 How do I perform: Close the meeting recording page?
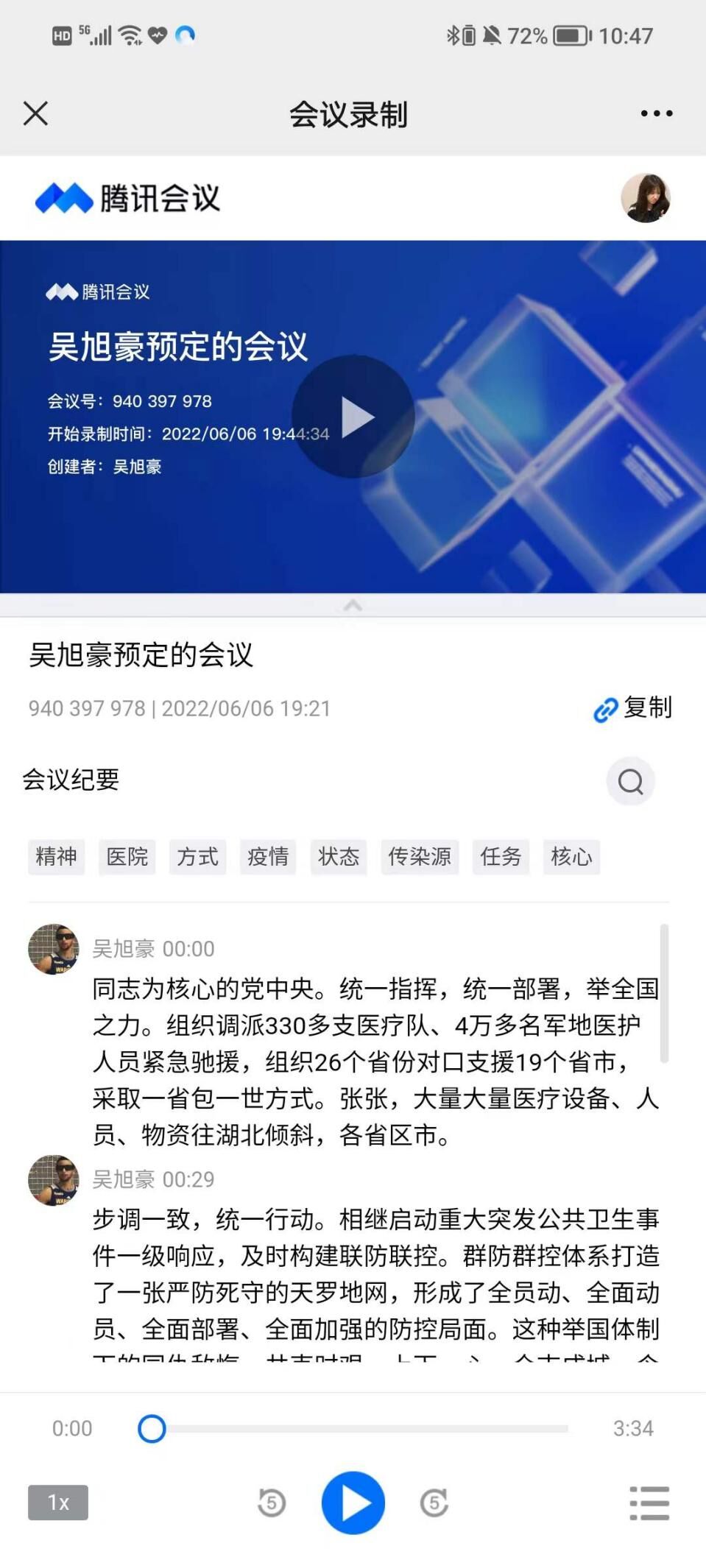pos(35,113)
